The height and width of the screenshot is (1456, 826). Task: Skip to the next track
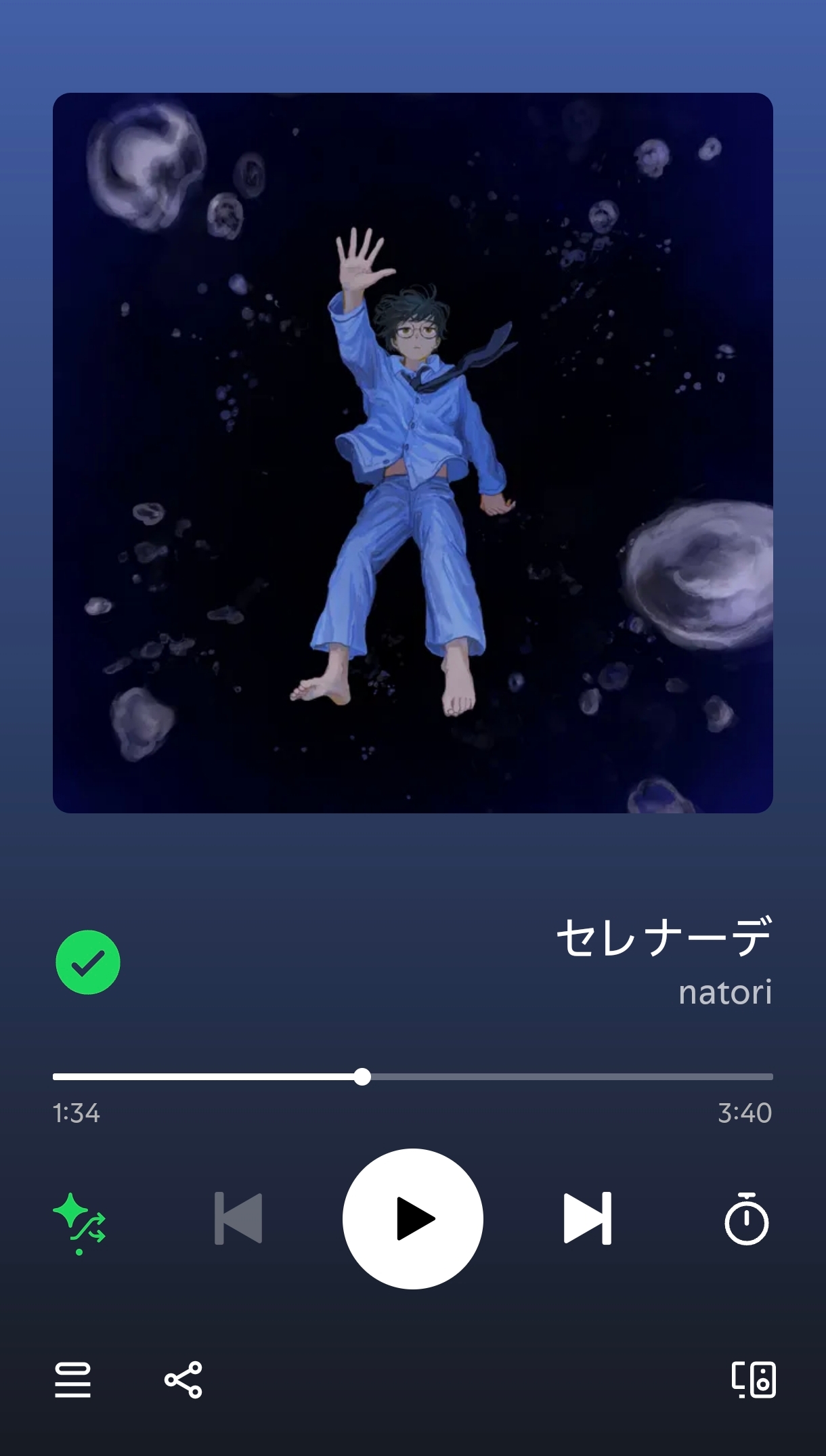[588, 1218]
